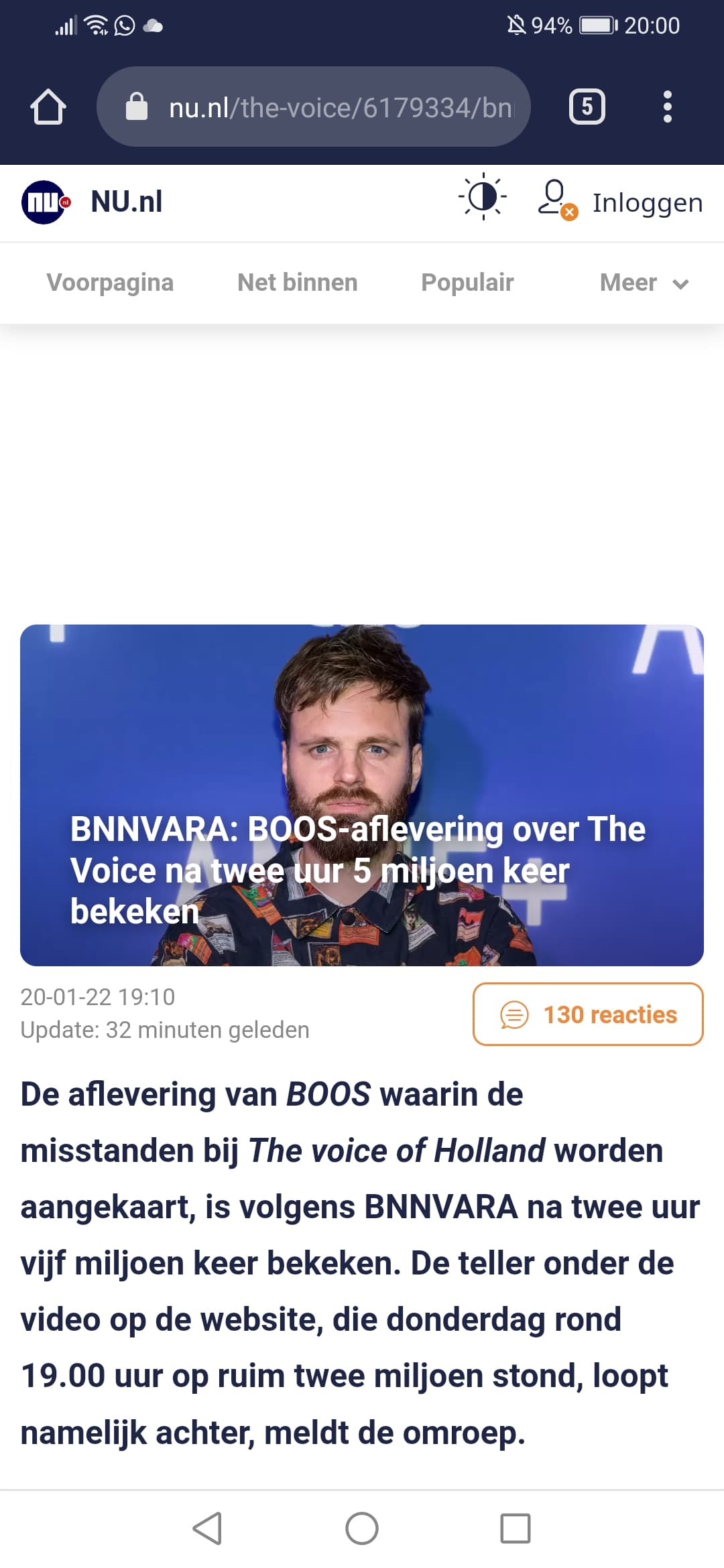Switch to the Net binnen tab

pyautogui.click(x=297, y=283)
